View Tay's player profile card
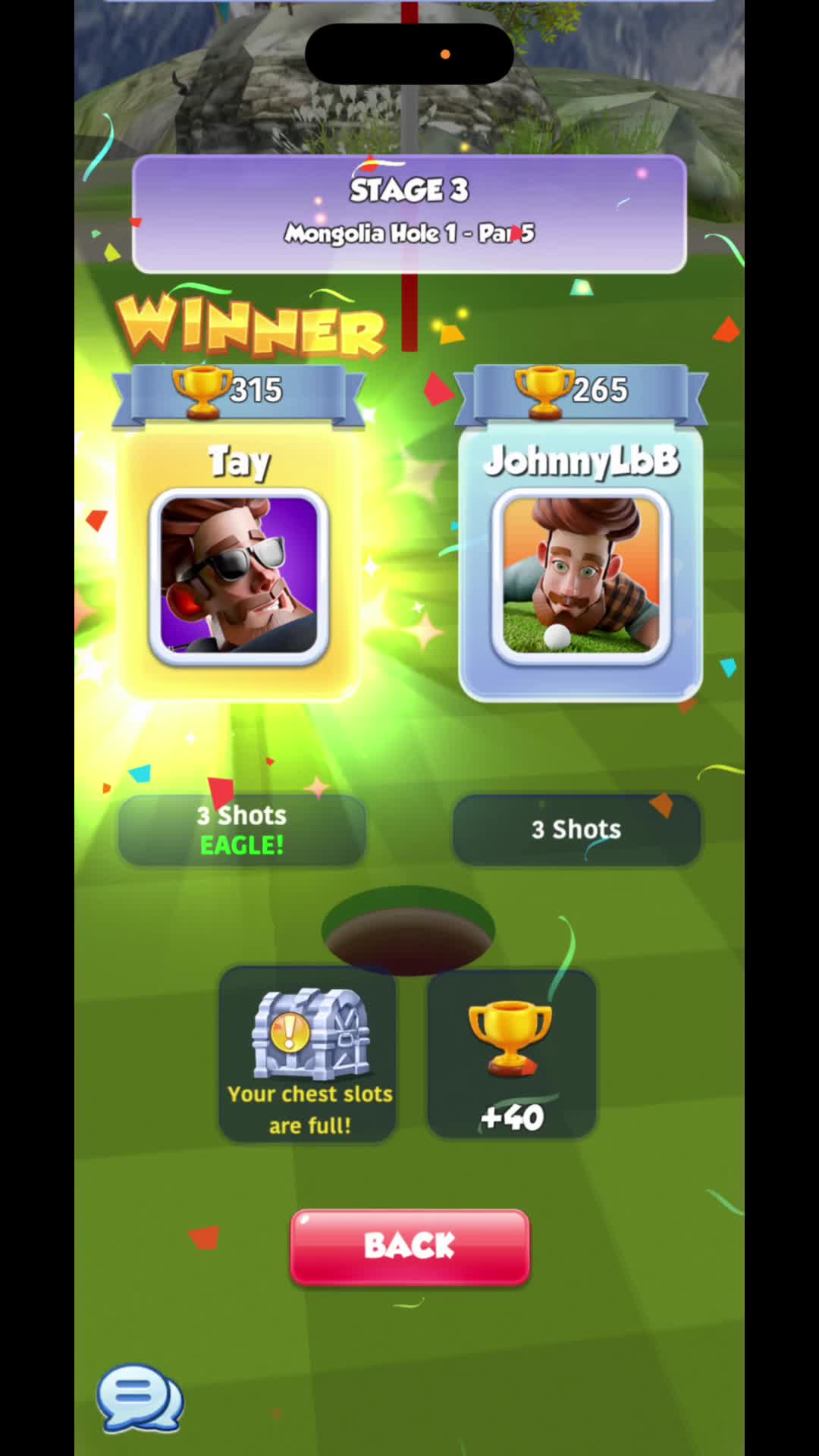Viewport: 819px width, 1456px height. (239, 563)
